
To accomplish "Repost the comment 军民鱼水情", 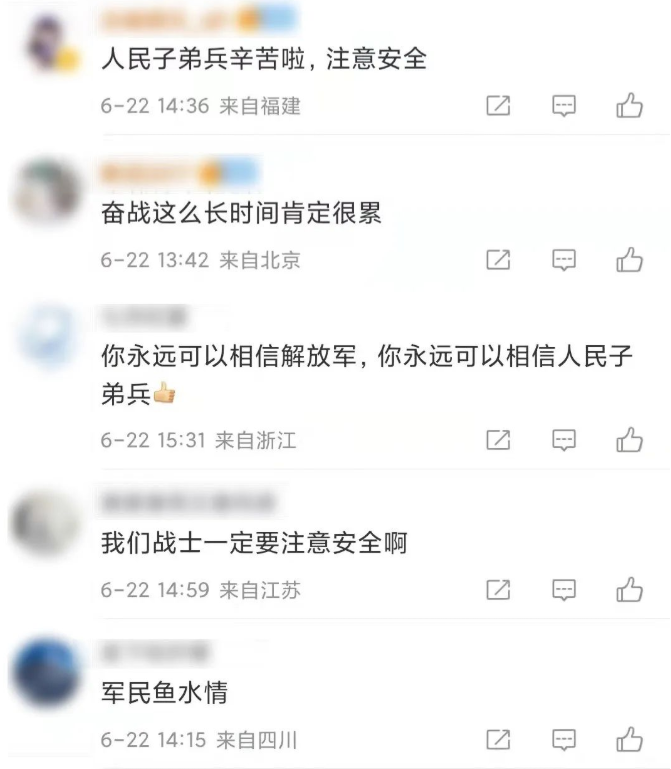I will click(x=498, y=739).
